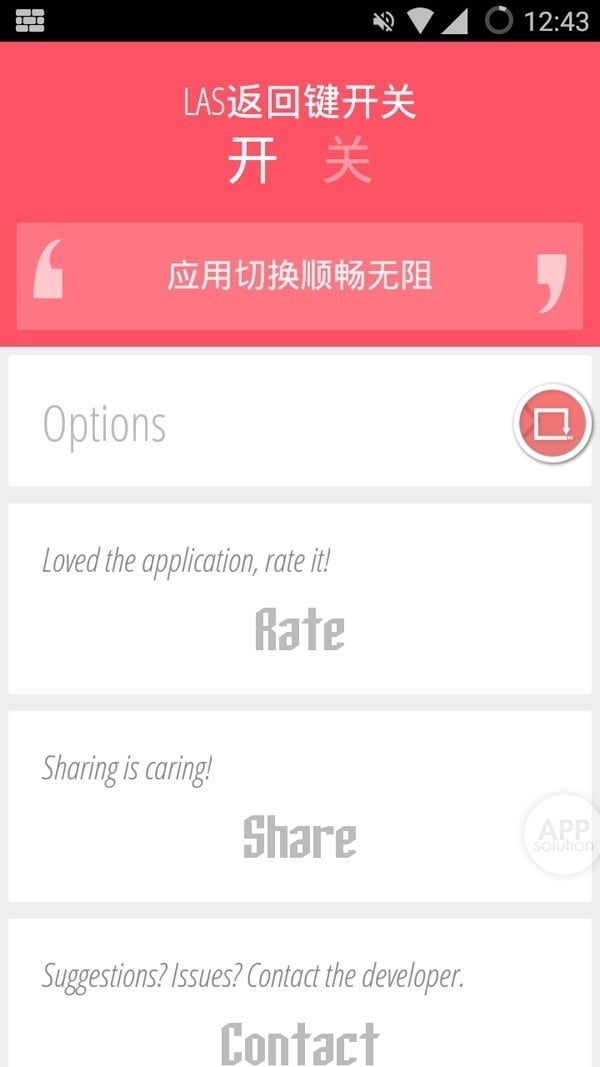Contact the developer
The image size is (600, 1067).
coord(299,1042)
